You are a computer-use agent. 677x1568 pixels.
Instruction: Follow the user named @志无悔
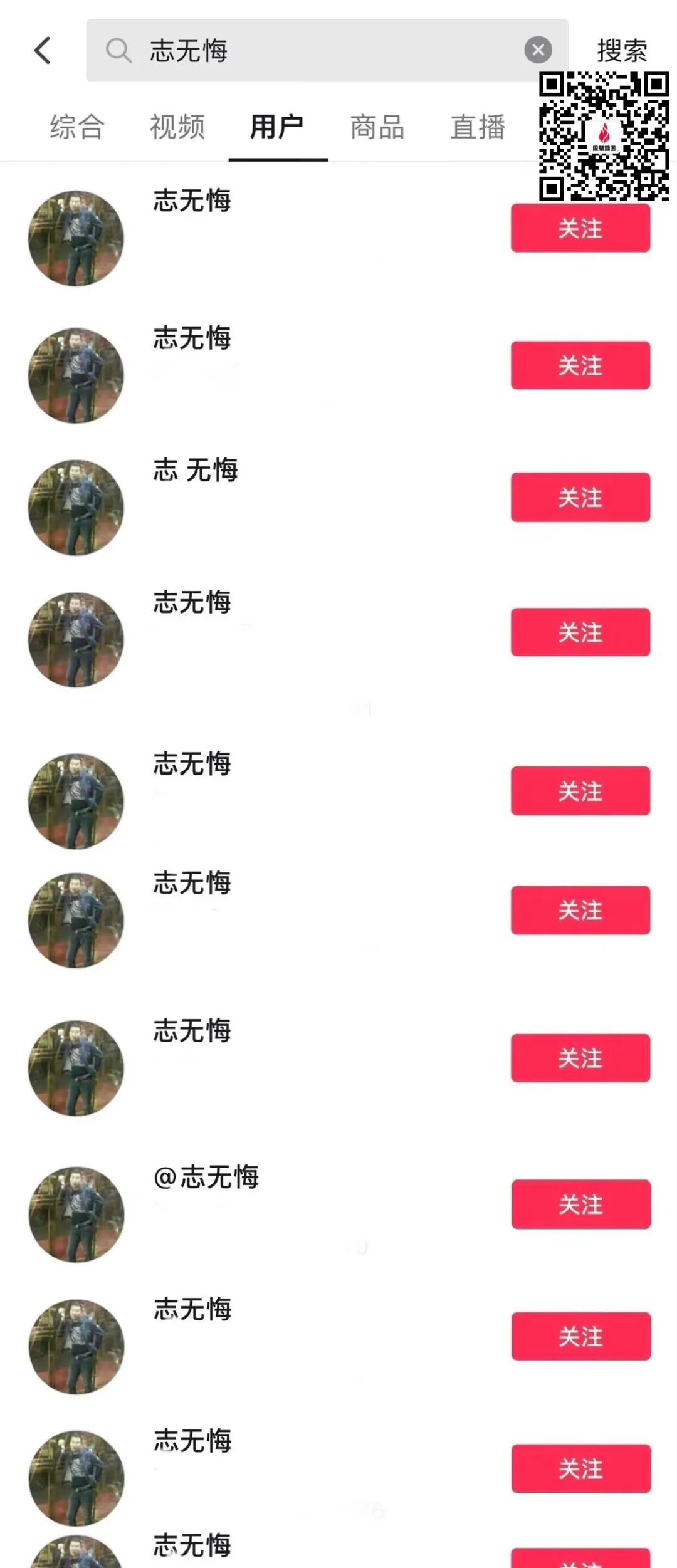click(580, 1204)
